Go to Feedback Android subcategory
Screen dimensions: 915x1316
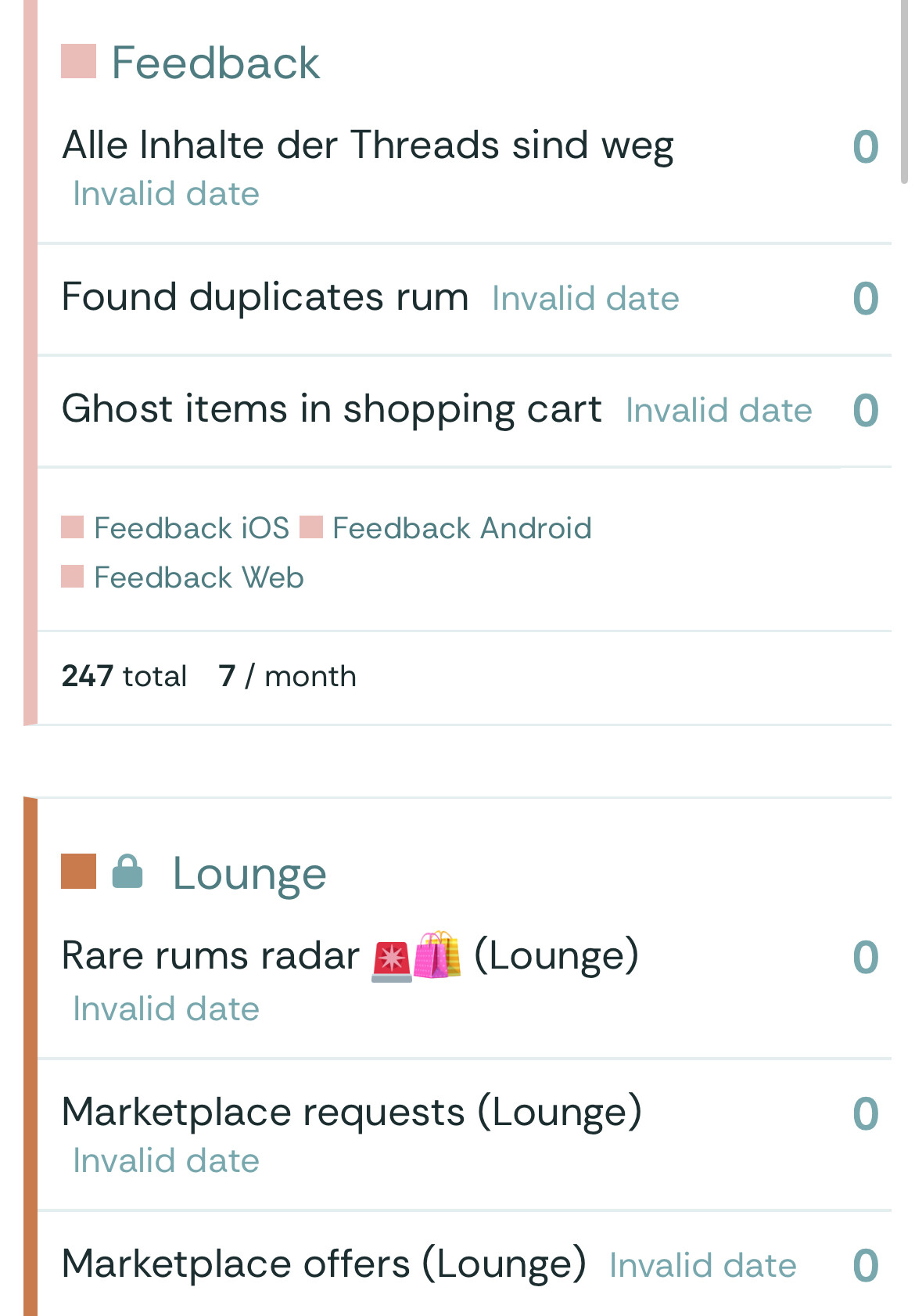tap(461, 528)
